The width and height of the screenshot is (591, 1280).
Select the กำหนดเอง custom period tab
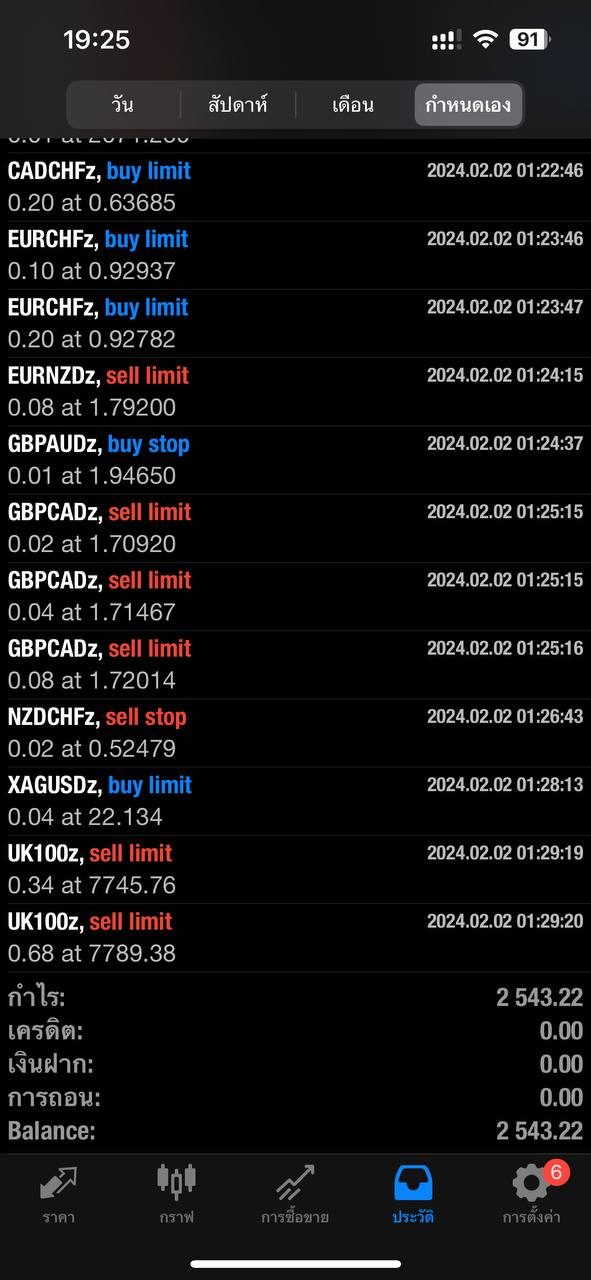pyautogui.click(x=468, y=104)
